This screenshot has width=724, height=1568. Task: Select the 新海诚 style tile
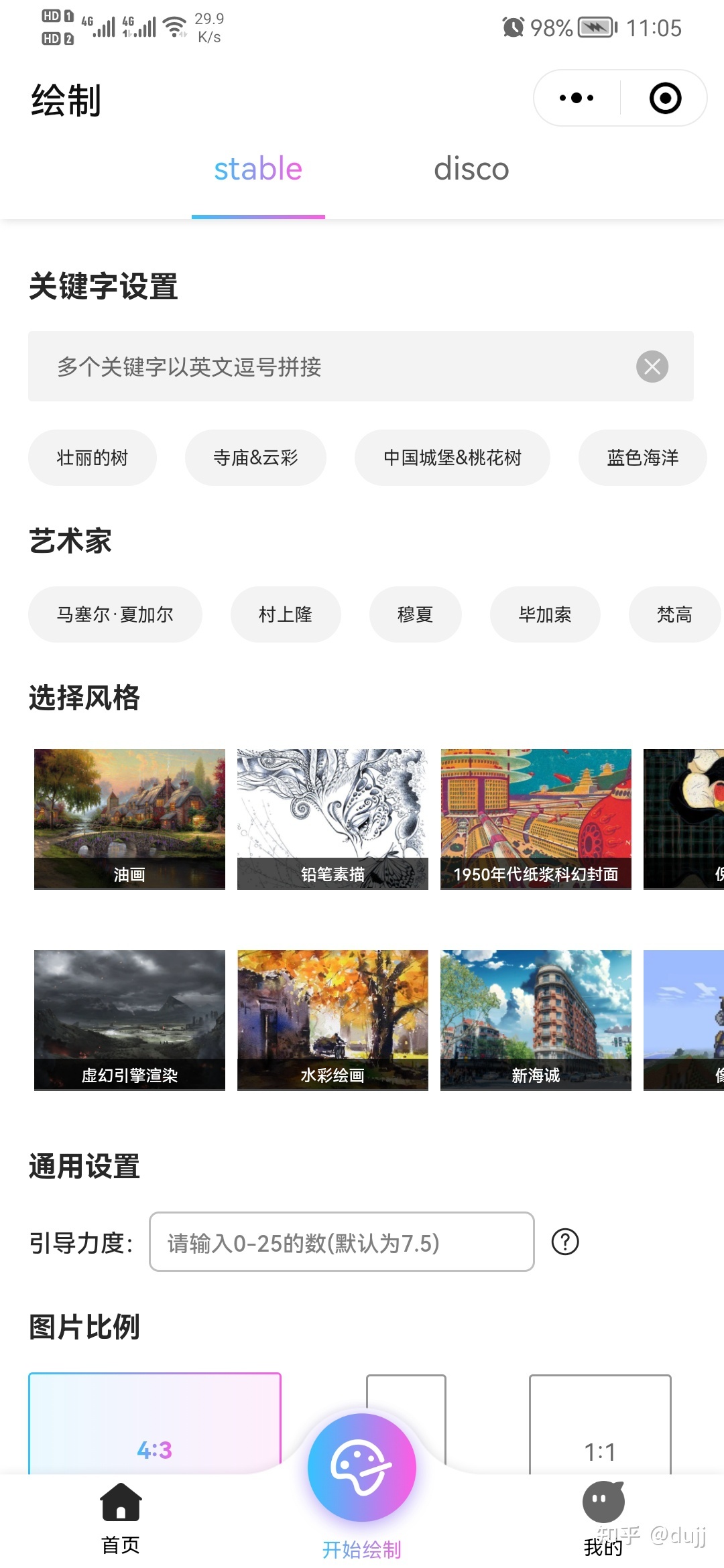pyautogui.click(x=536, y=1020)
